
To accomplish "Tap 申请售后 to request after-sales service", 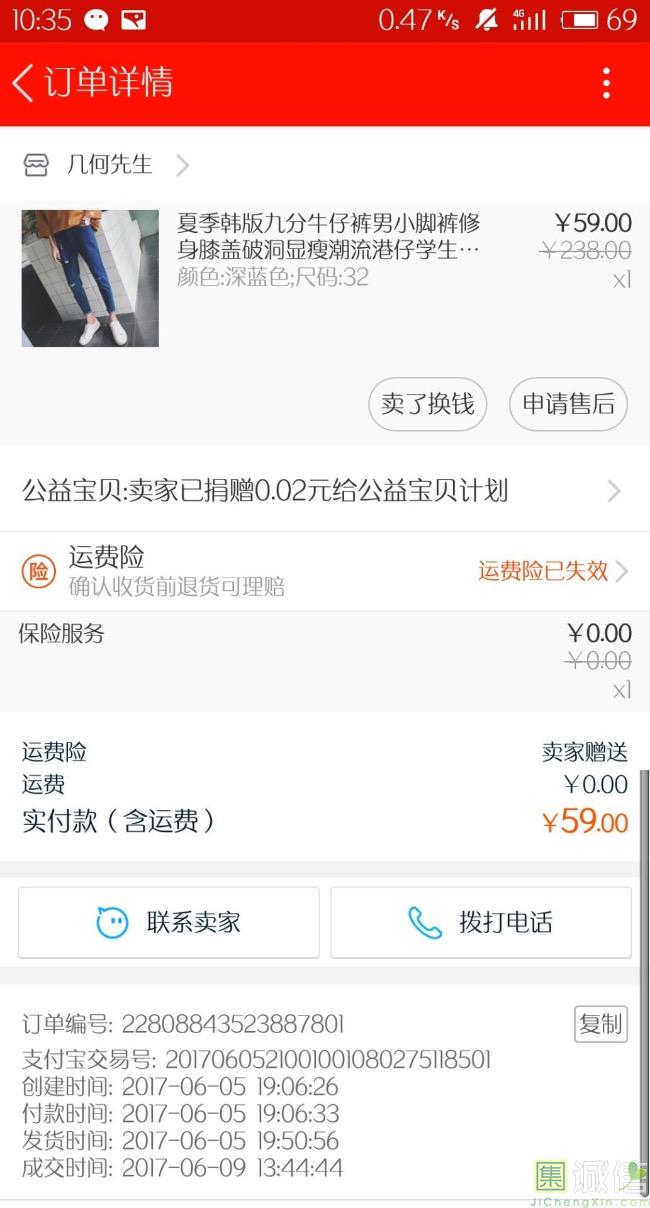I will pos(568,404).
